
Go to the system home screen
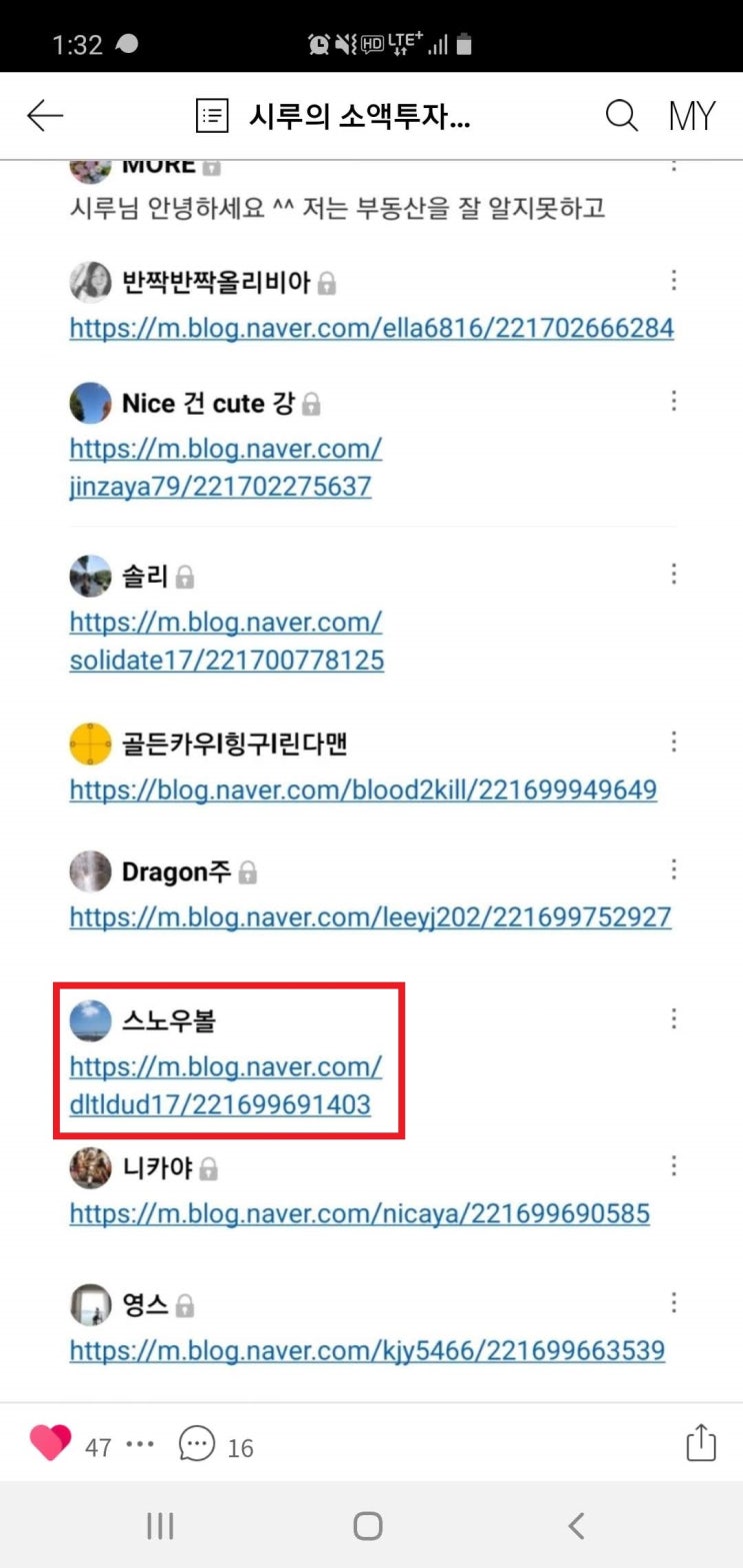(368, 1525)
